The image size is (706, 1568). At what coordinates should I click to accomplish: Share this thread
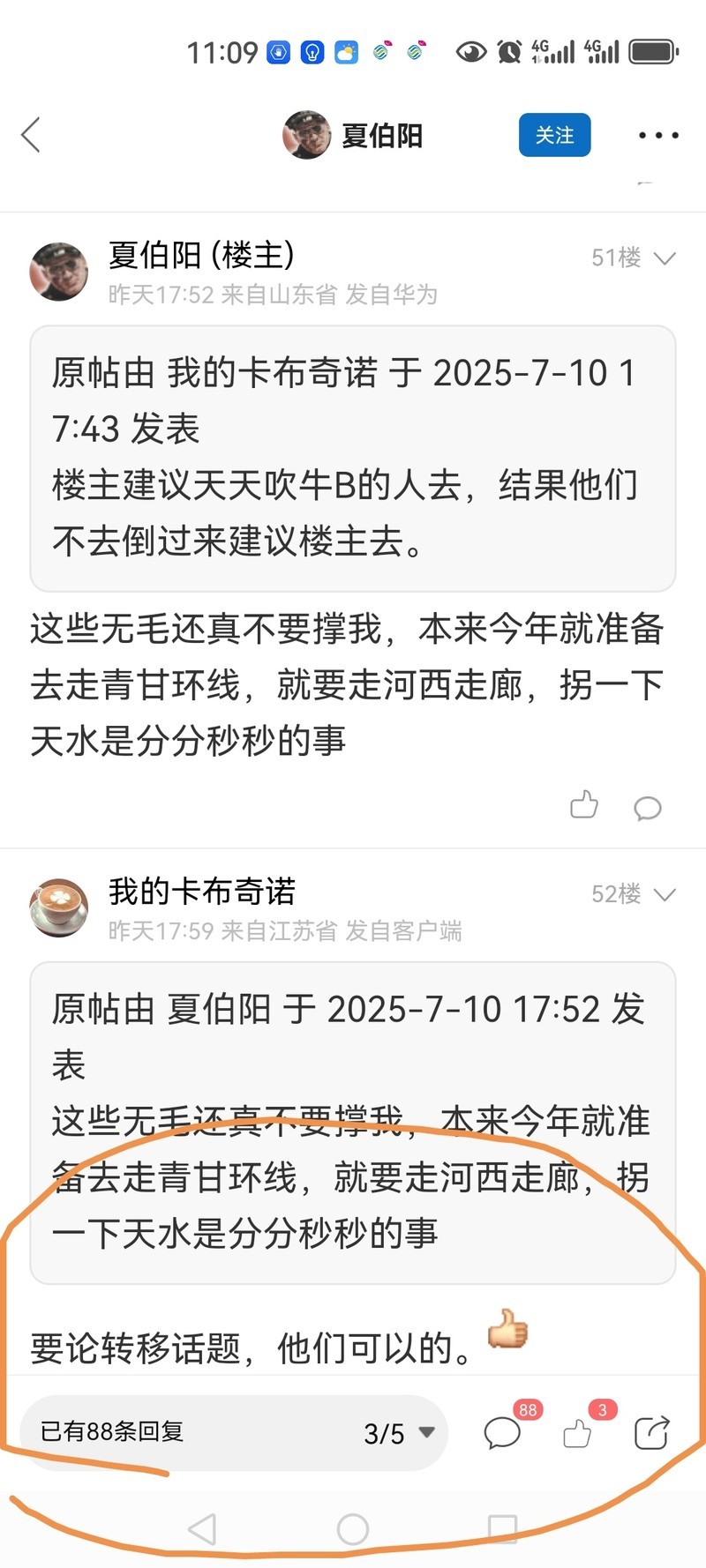[652, 1433]
